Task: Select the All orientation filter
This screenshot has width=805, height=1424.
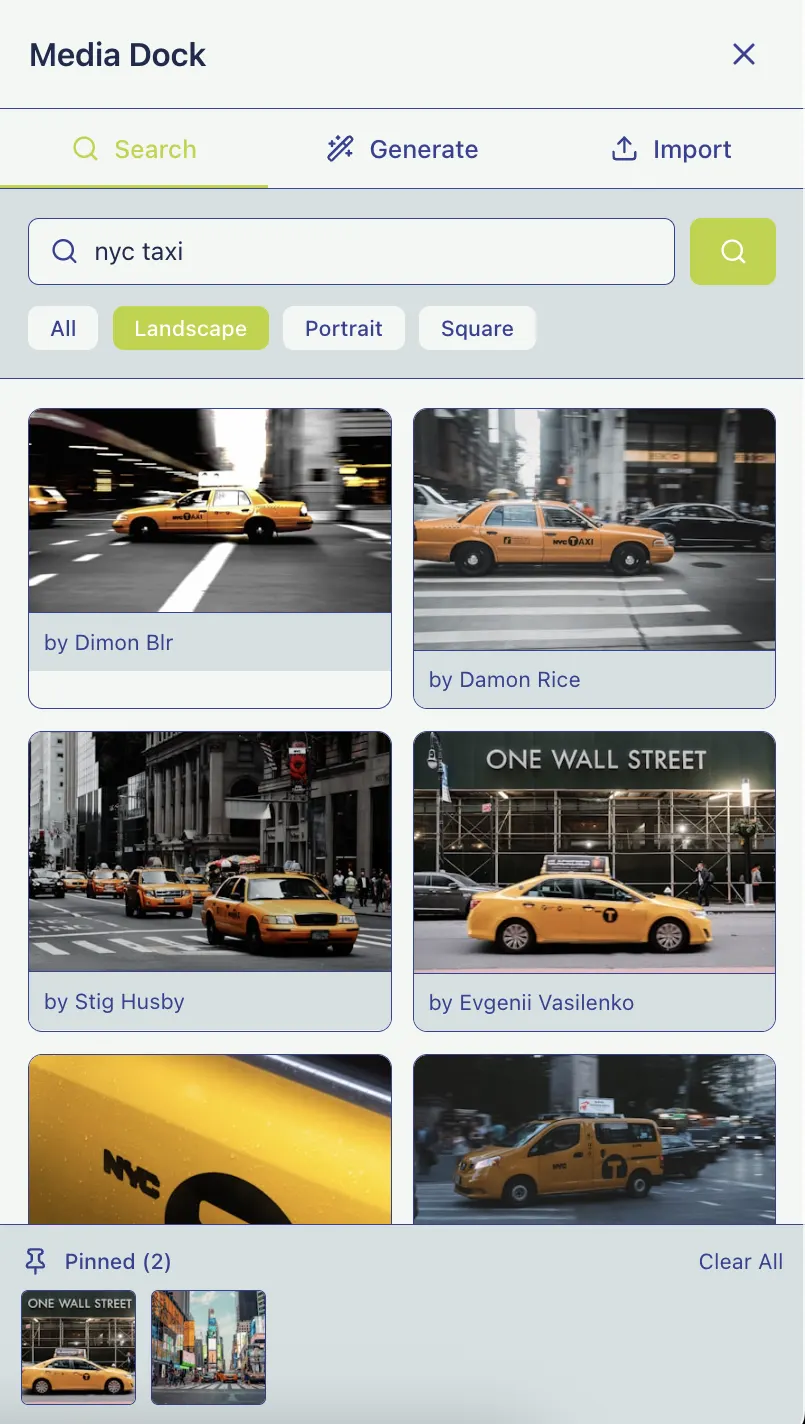Action: coord(62,328)
